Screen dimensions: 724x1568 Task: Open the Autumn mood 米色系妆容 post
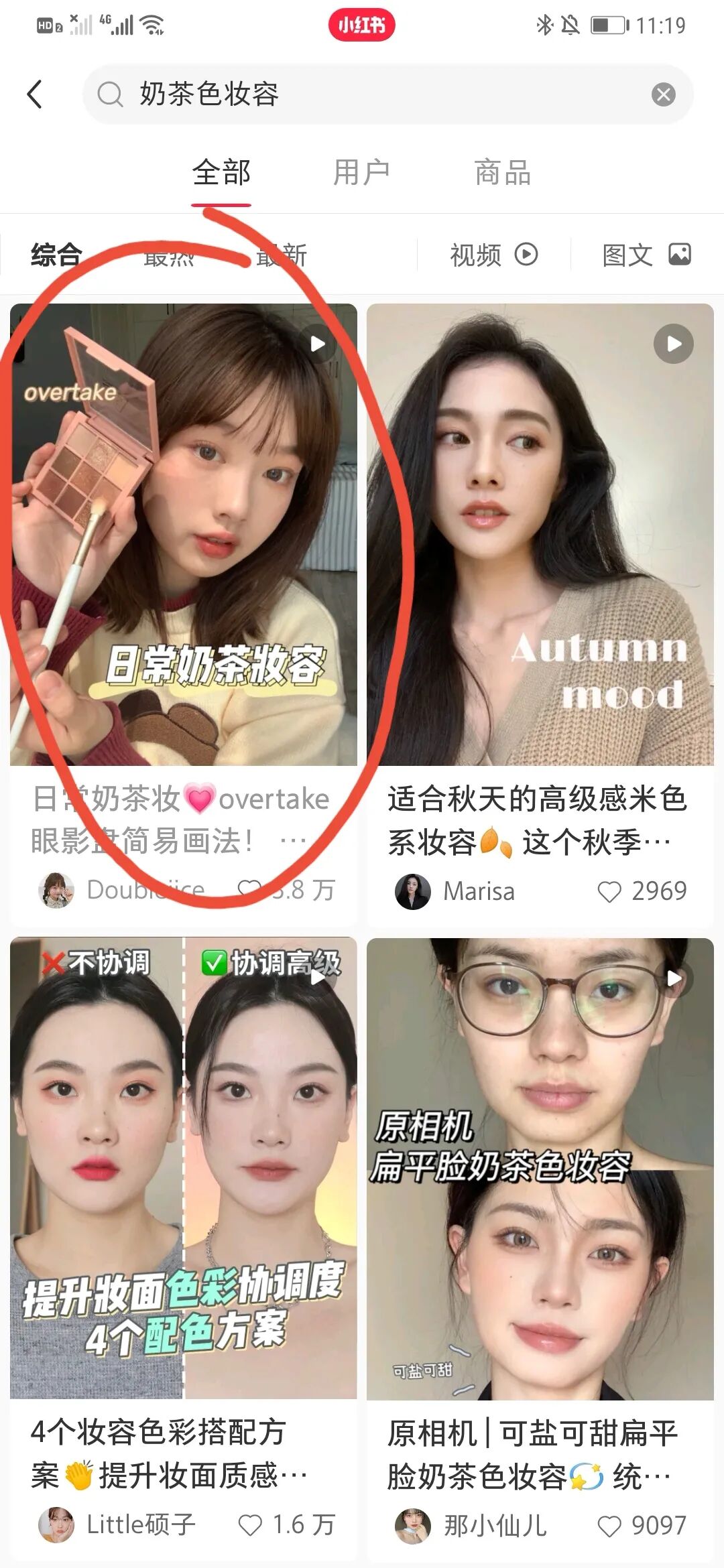[x=540, y=534]
